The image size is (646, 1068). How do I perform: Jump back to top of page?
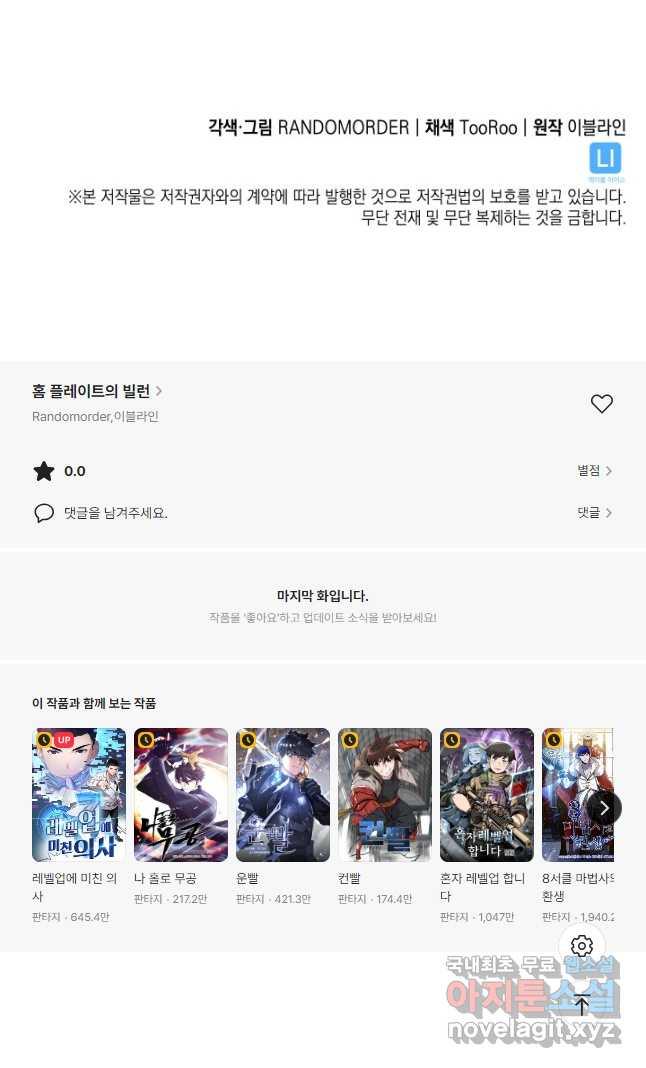tap(582, 1006)
